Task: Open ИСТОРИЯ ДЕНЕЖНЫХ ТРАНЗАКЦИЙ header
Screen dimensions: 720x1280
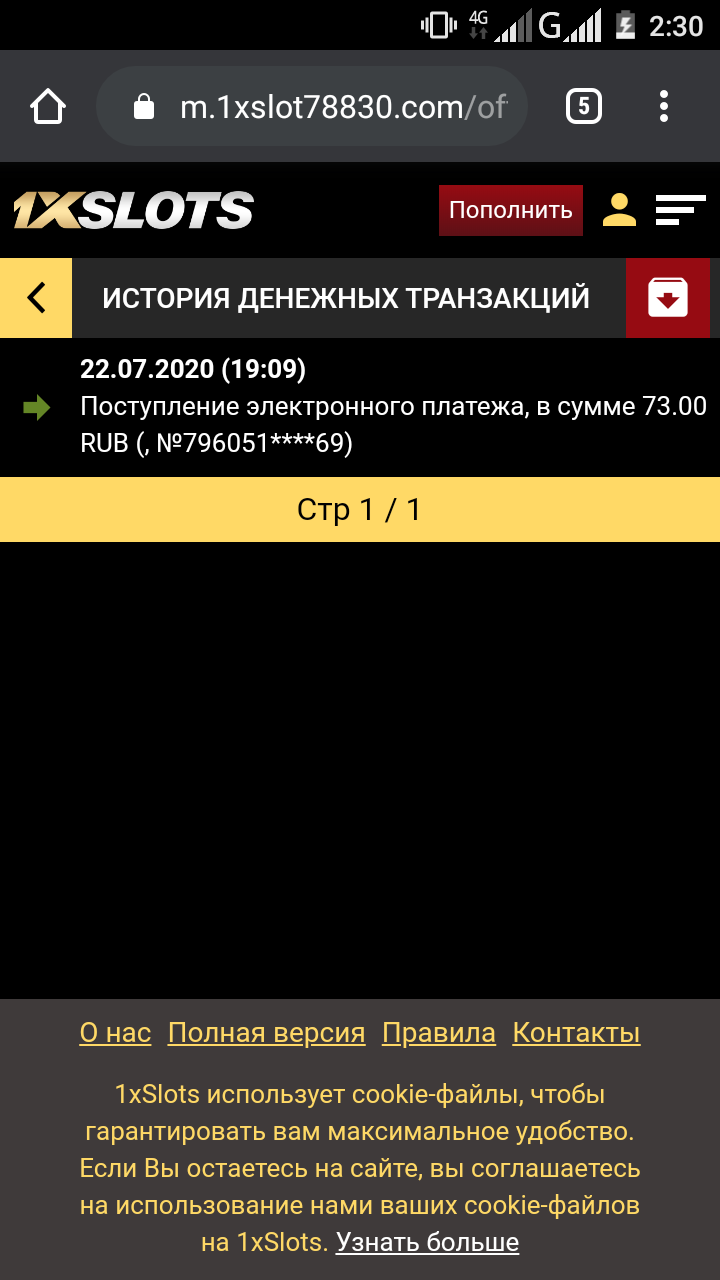Action: (346, 298)
